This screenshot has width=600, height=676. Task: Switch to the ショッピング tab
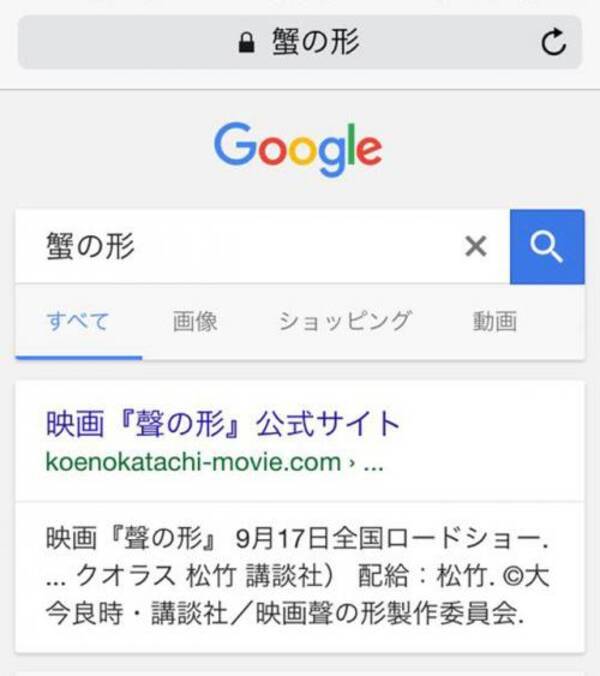coord(345,321)
